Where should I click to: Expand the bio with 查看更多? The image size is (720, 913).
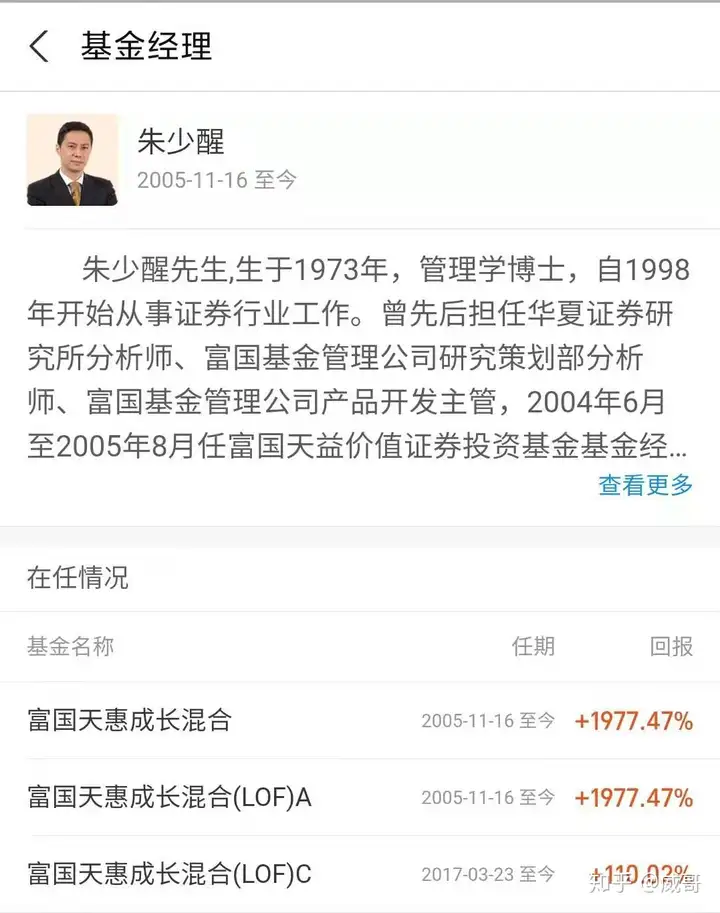click(x=645, y=485)
